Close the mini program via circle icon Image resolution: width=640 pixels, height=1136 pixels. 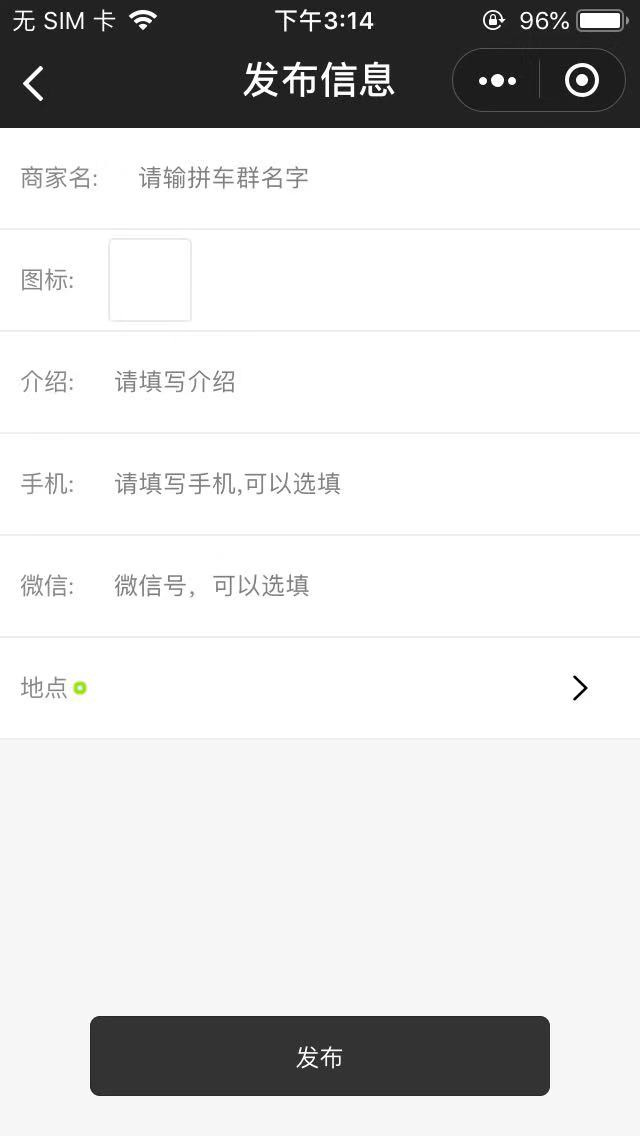tap(582, 81)
